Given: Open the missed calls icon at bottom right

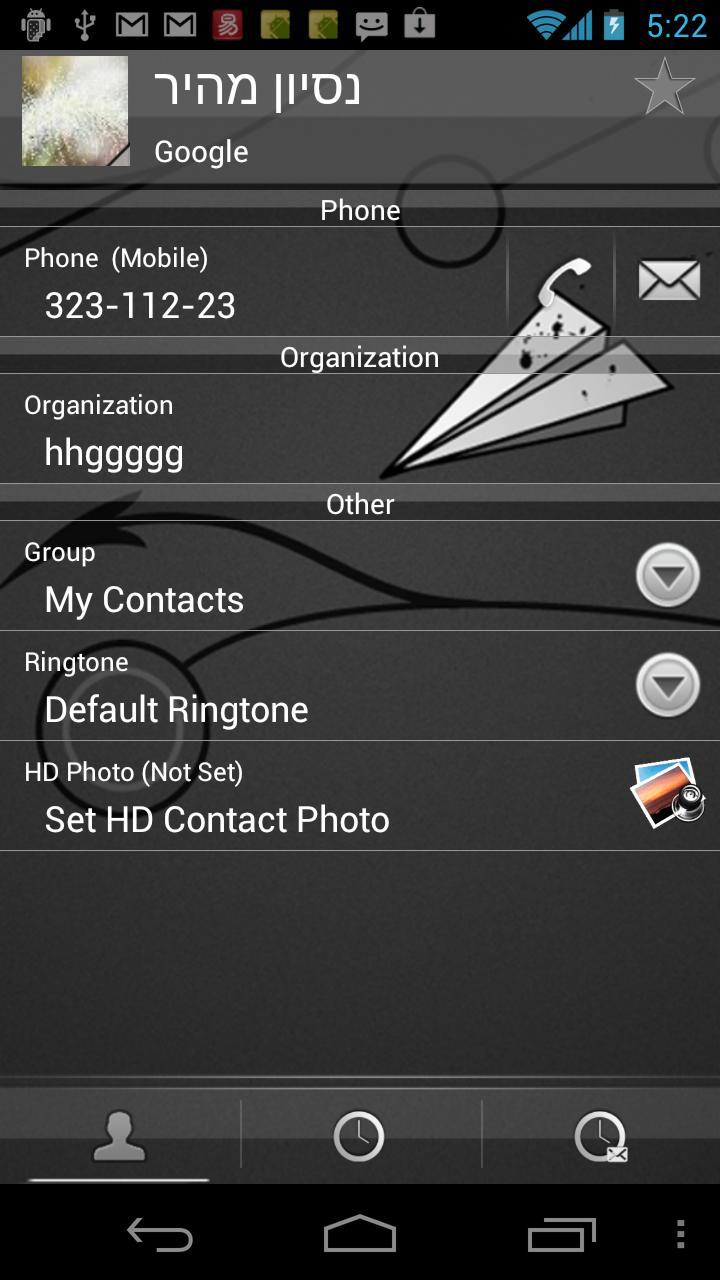Looking at the screenshot, I should (601, 1135).
